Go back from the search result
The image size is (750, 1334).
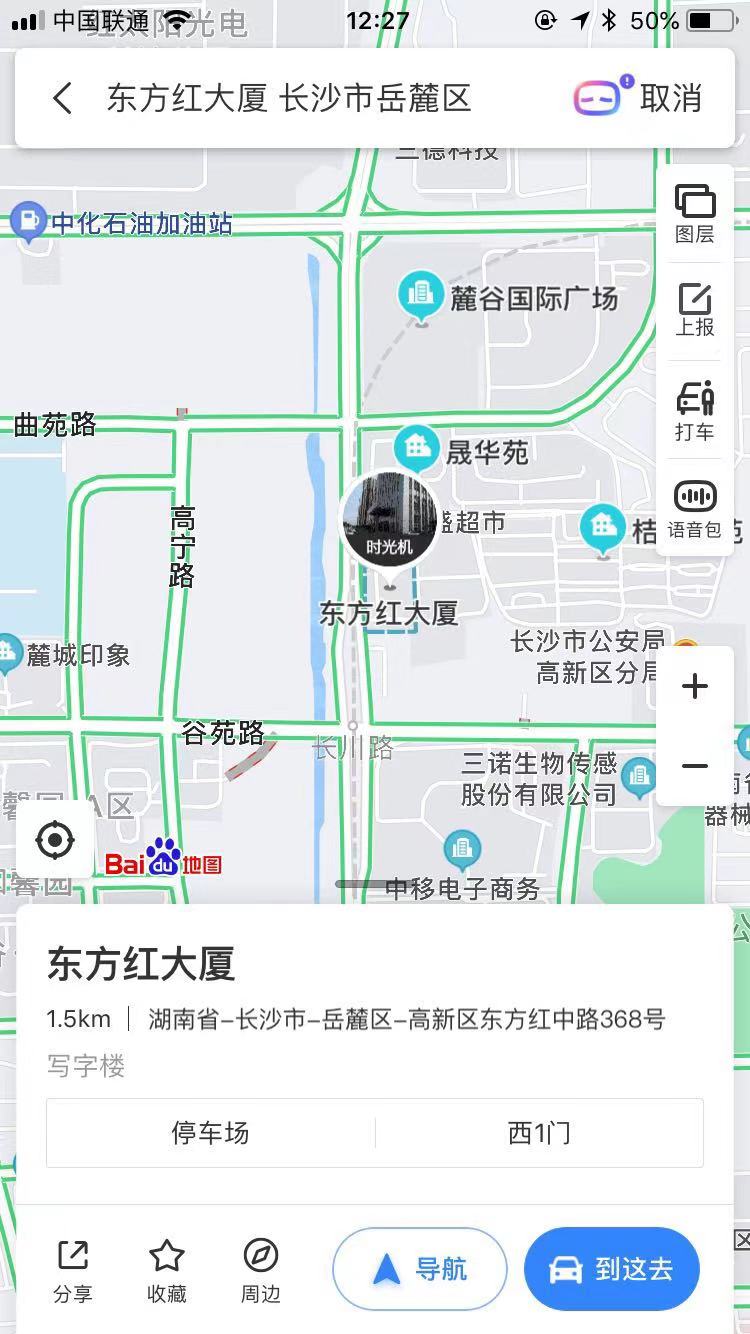[x=63, y=99]
